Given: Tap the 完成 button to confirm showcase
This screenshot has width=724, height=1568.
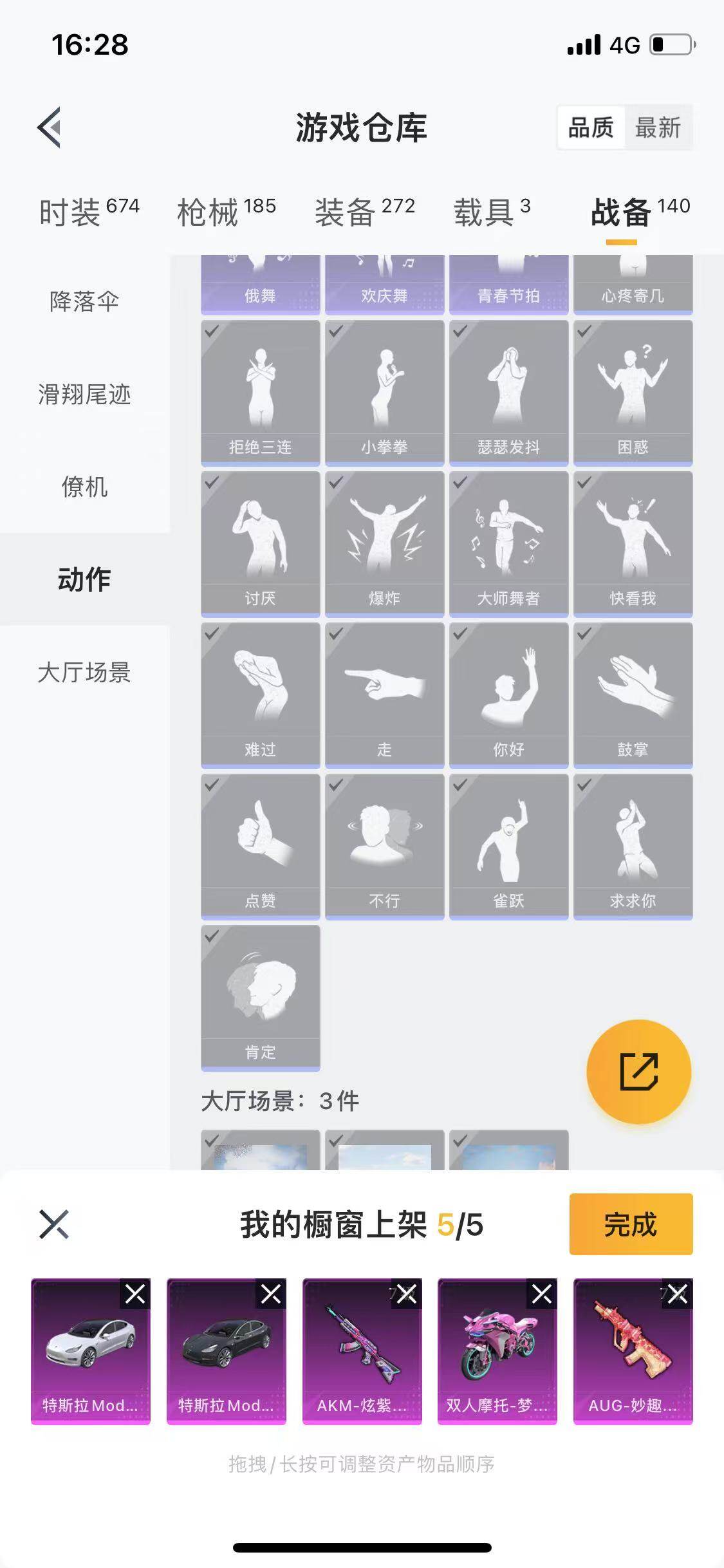Looking at the screenshot, I should click(631, 1225).
